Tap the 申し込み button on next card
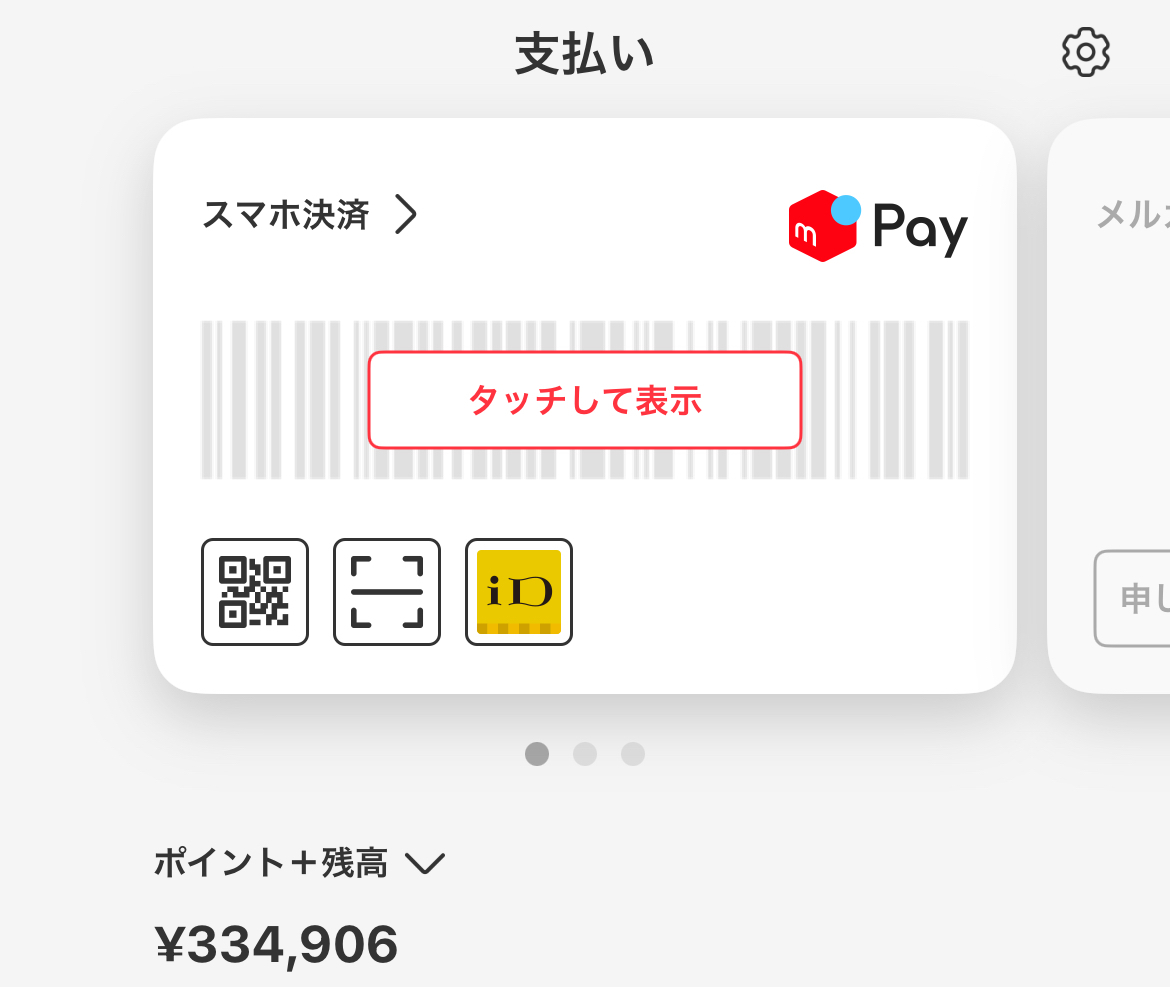 click(x=1132, y=598)
